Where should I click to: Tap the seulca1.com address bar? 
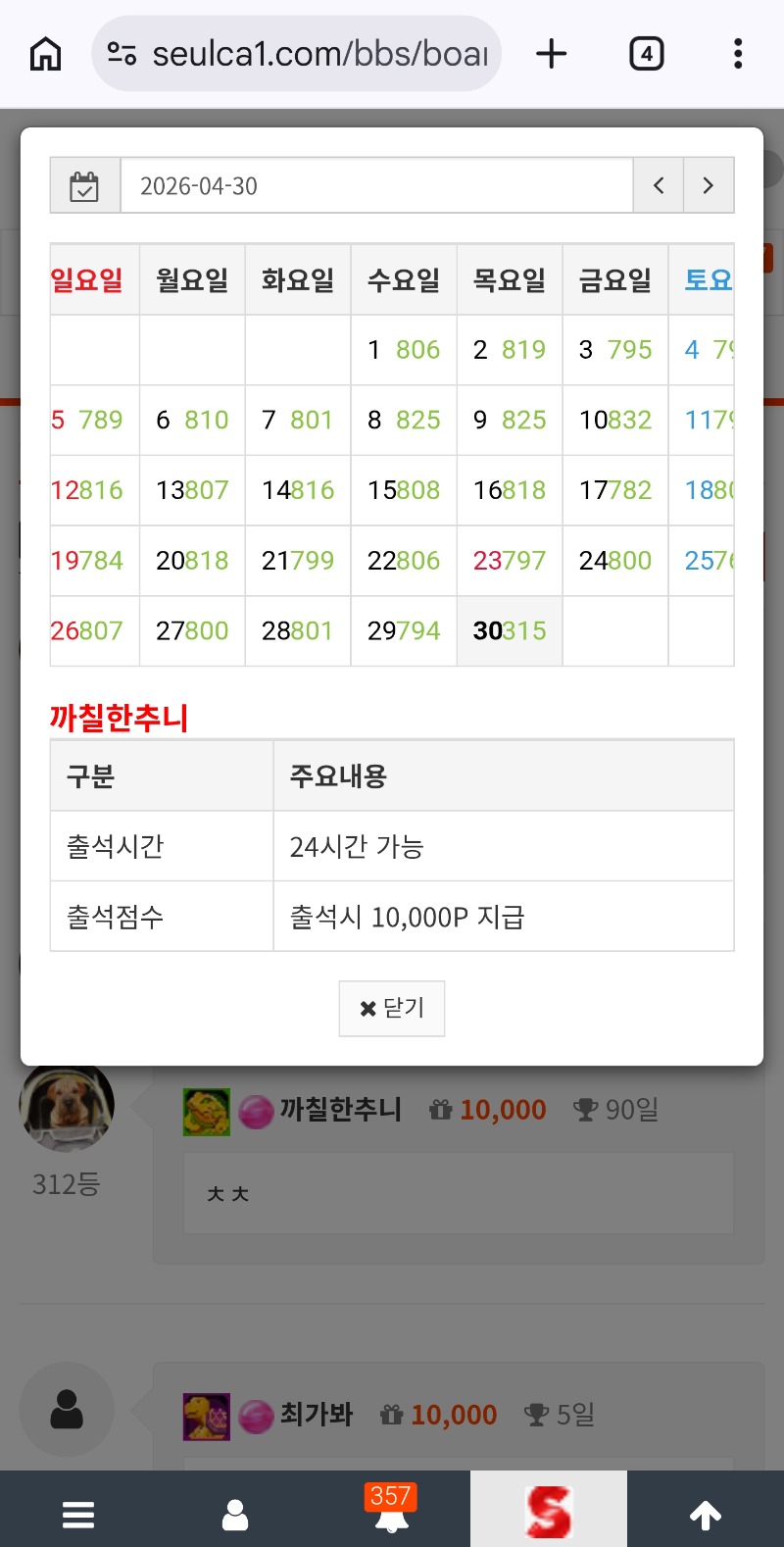(x=297, y=54)
